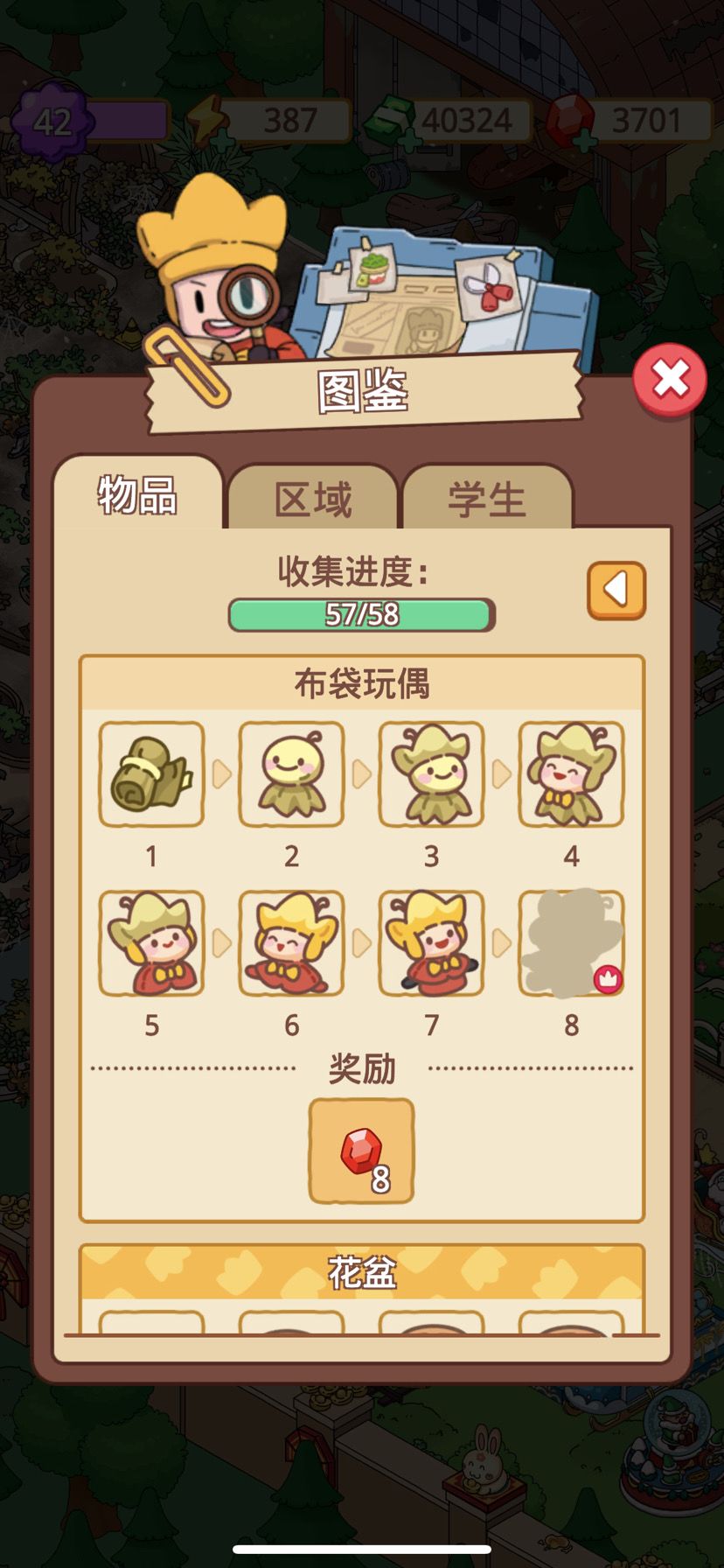Tap the cash stack icon showing 40324
The height and width of the screenshot is (1568, 724).
(x=388, y=116)
